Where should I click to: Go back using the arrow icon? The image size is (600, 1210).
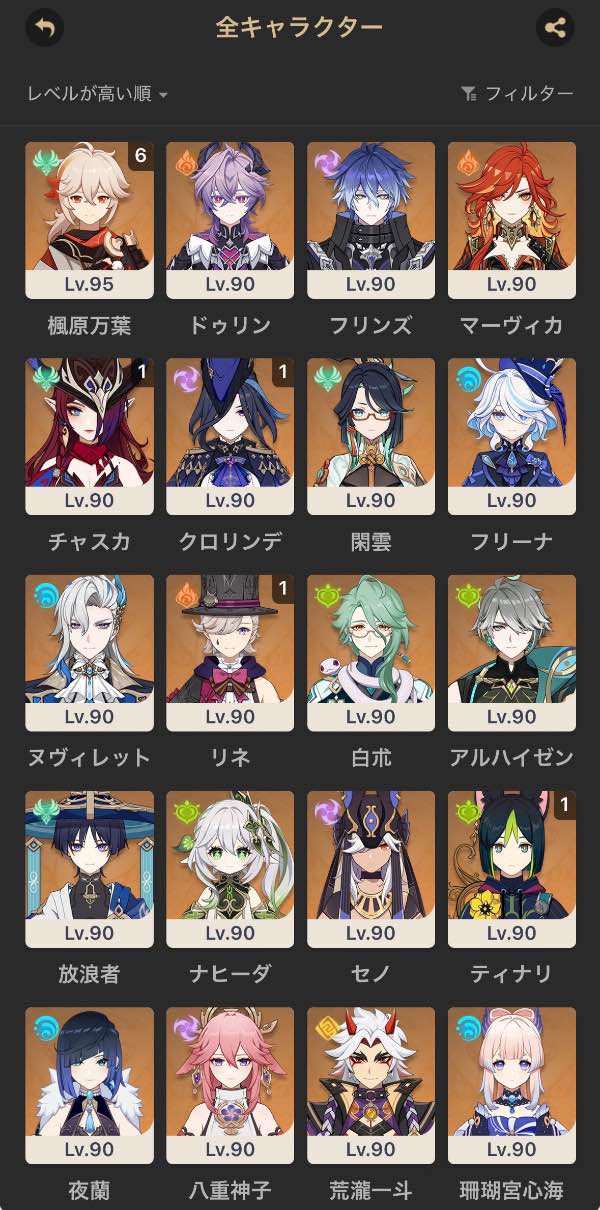(x=43, y=28)
